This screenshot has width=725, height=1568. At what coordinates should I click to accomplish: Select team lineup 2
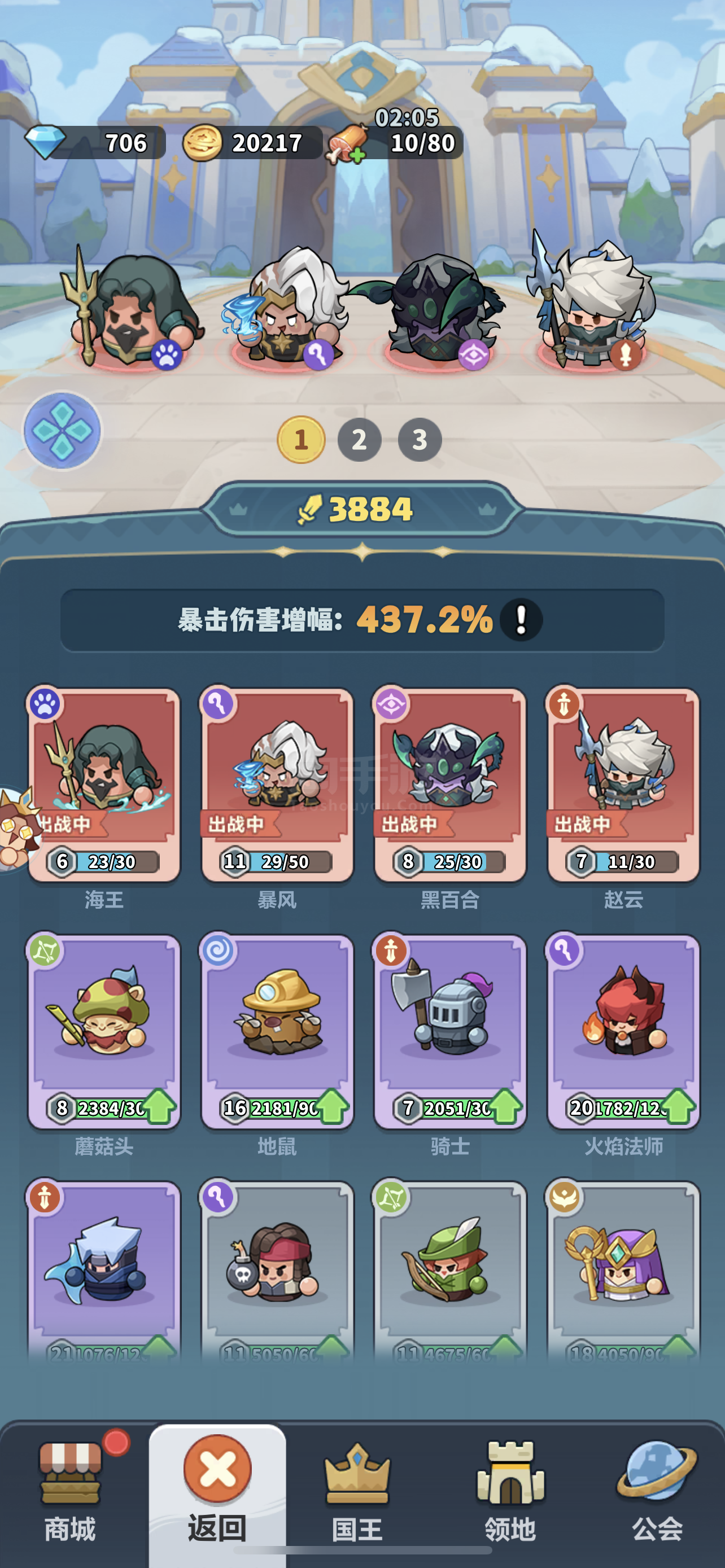[359, 440]
